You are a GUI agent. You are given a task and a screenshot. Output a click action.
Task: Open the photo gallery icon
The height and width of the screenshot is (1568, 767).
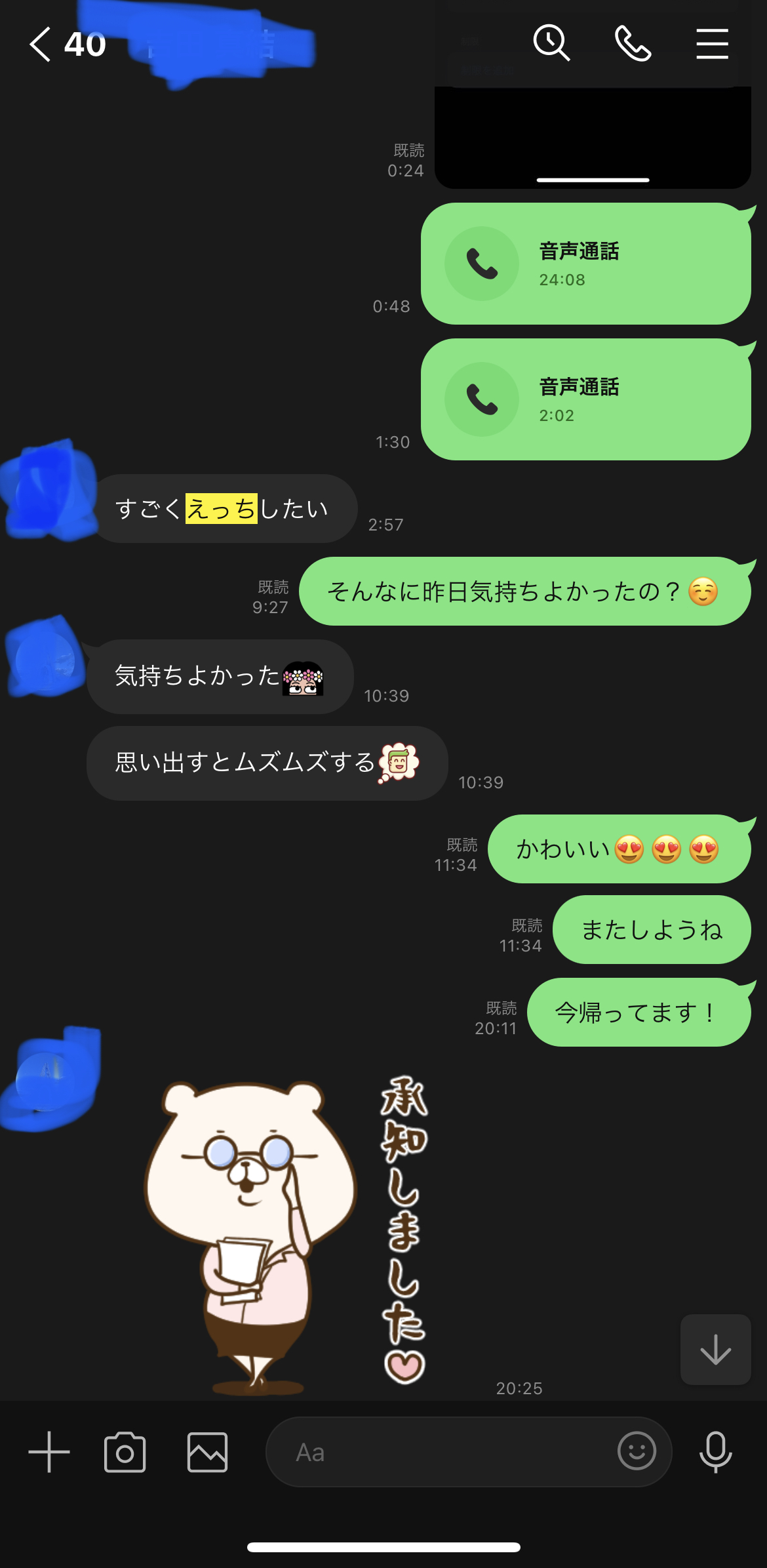[x=206, y=1451]
